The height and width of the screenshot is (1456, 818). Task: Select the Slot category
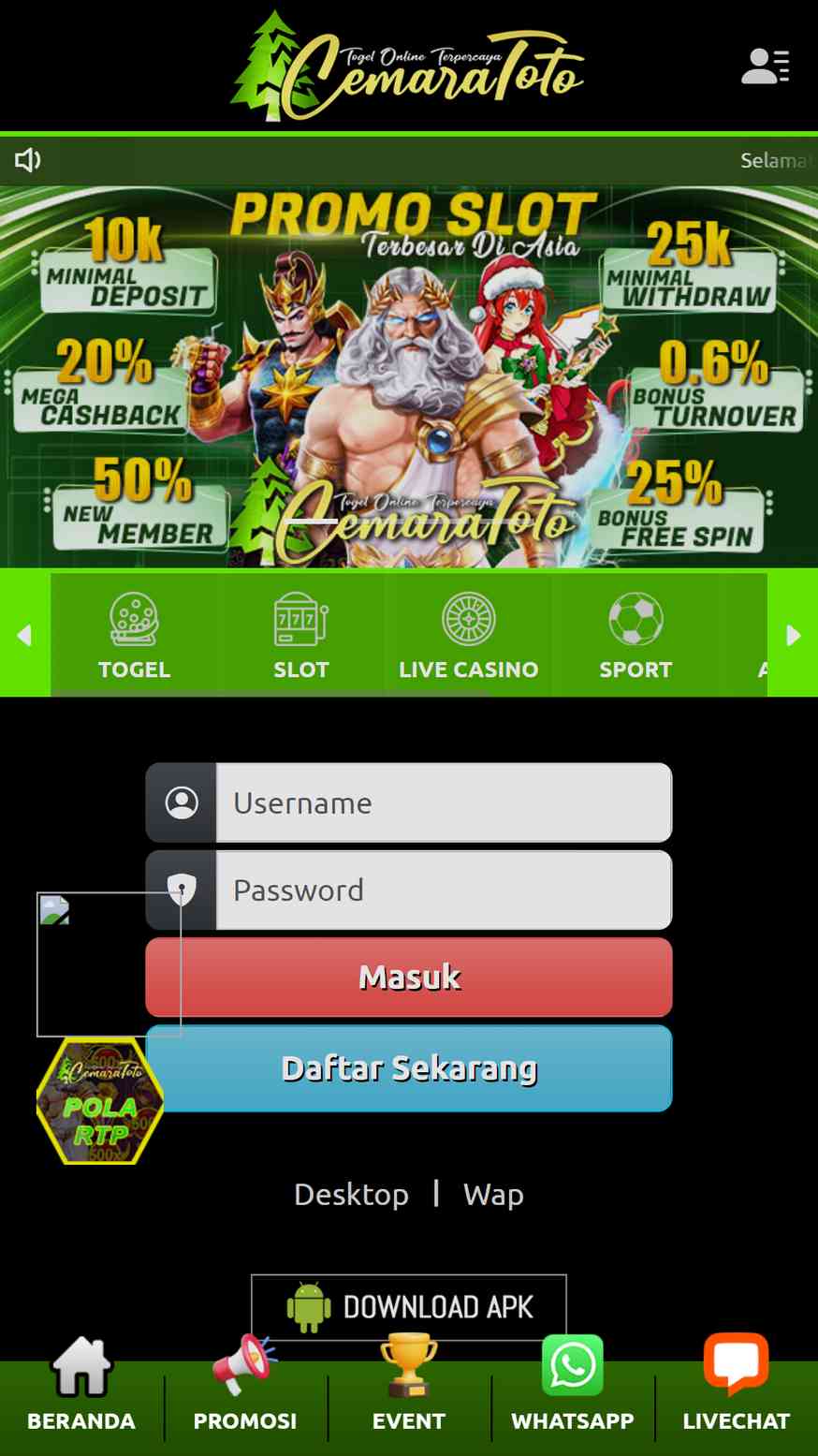(x=301, y=635)
